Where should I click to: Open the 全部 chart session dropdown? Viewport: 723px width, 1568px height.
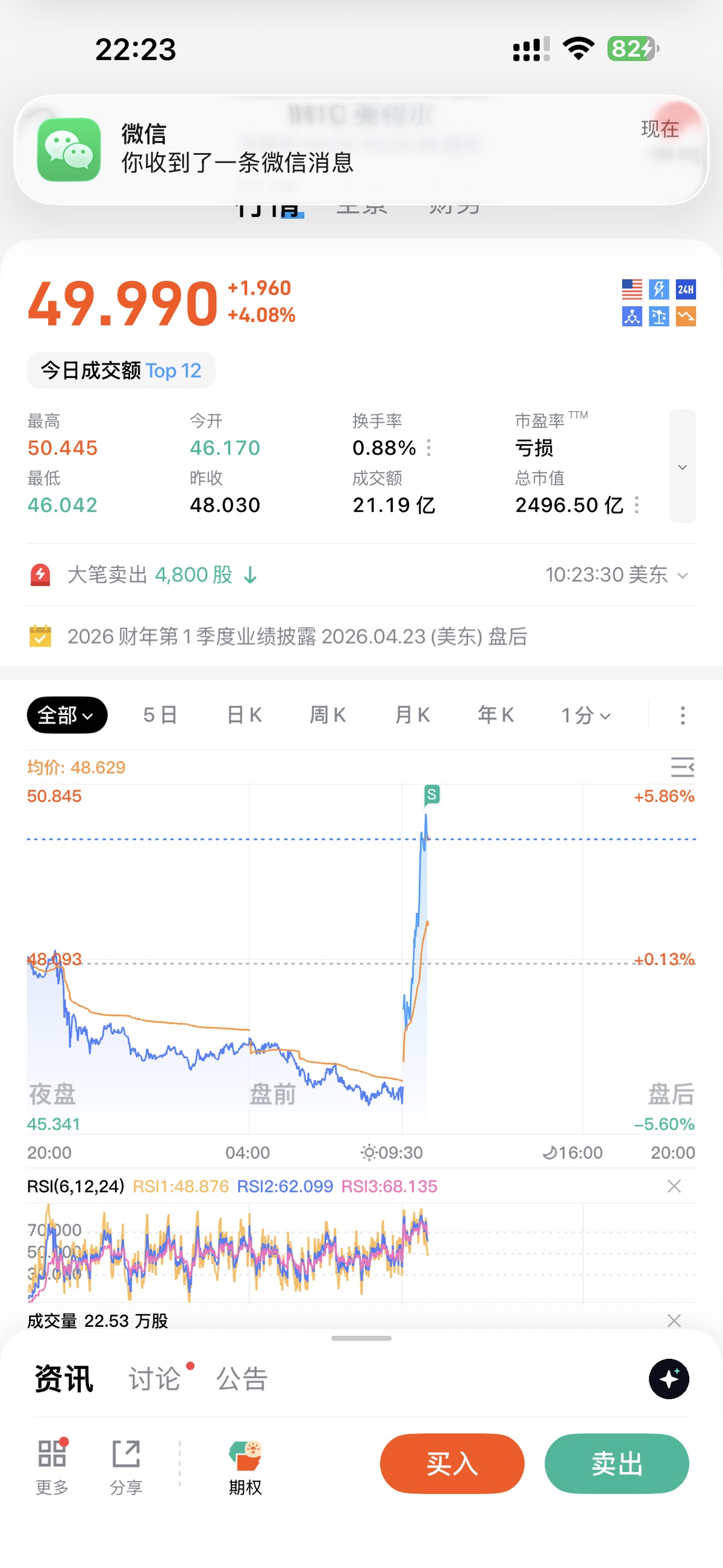pyautogui.click(x=67, y=715)
